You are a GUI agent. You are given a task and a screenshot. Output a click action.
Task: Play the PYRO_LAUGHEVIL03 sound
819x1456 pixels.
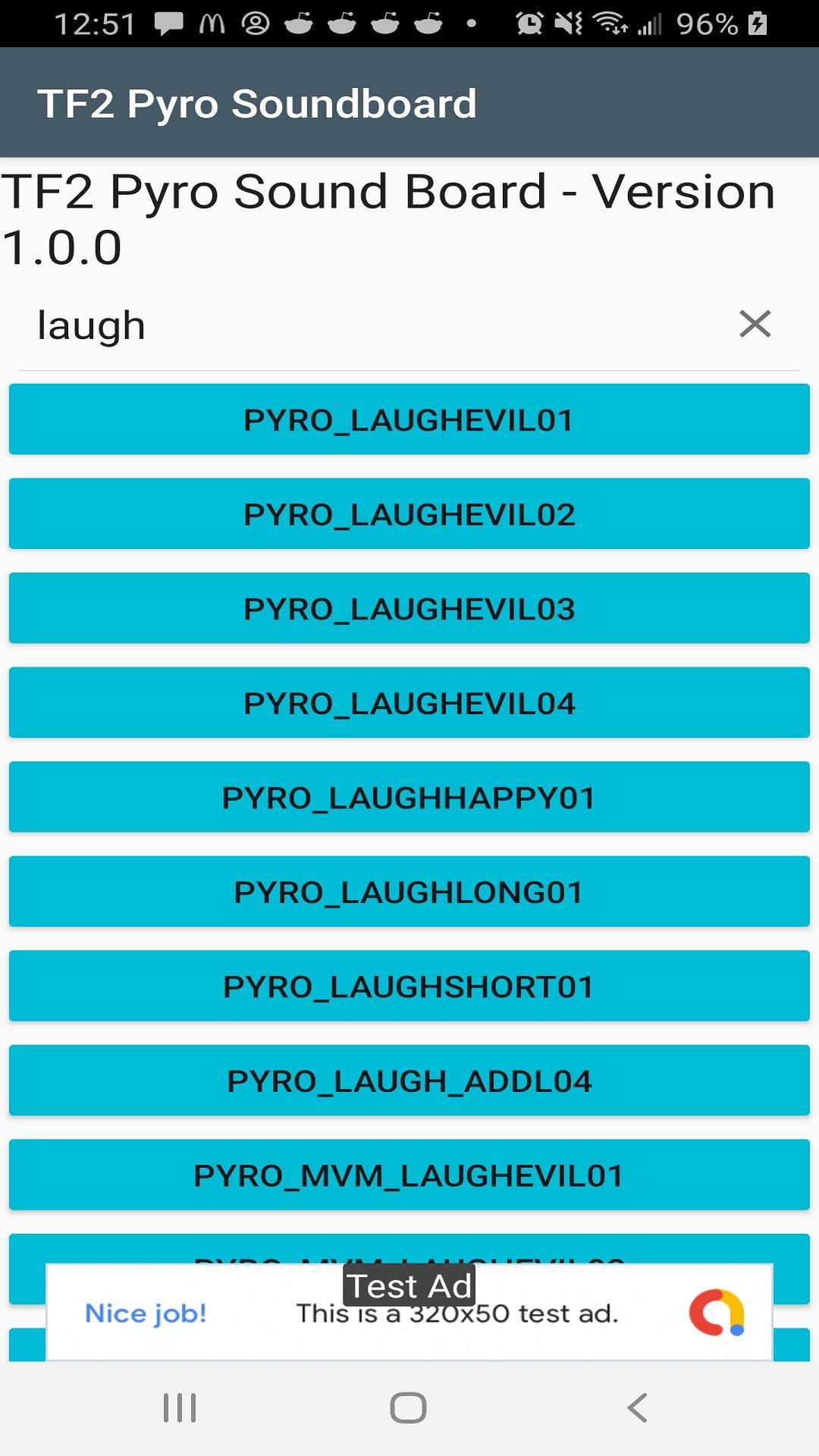(x=409, y=608)
